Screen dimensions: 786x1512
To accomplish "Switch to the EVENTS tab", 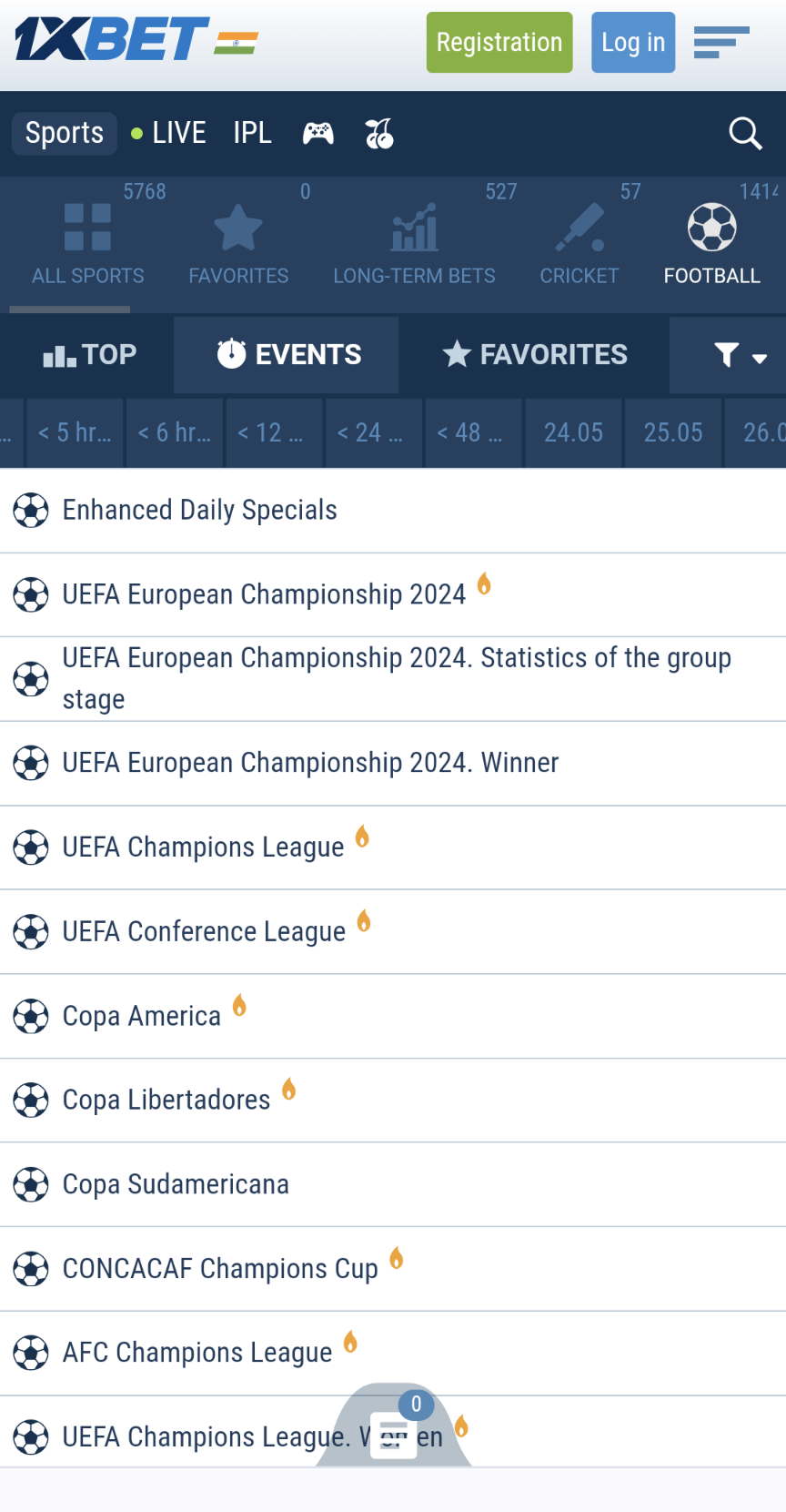I will point(286,355).
